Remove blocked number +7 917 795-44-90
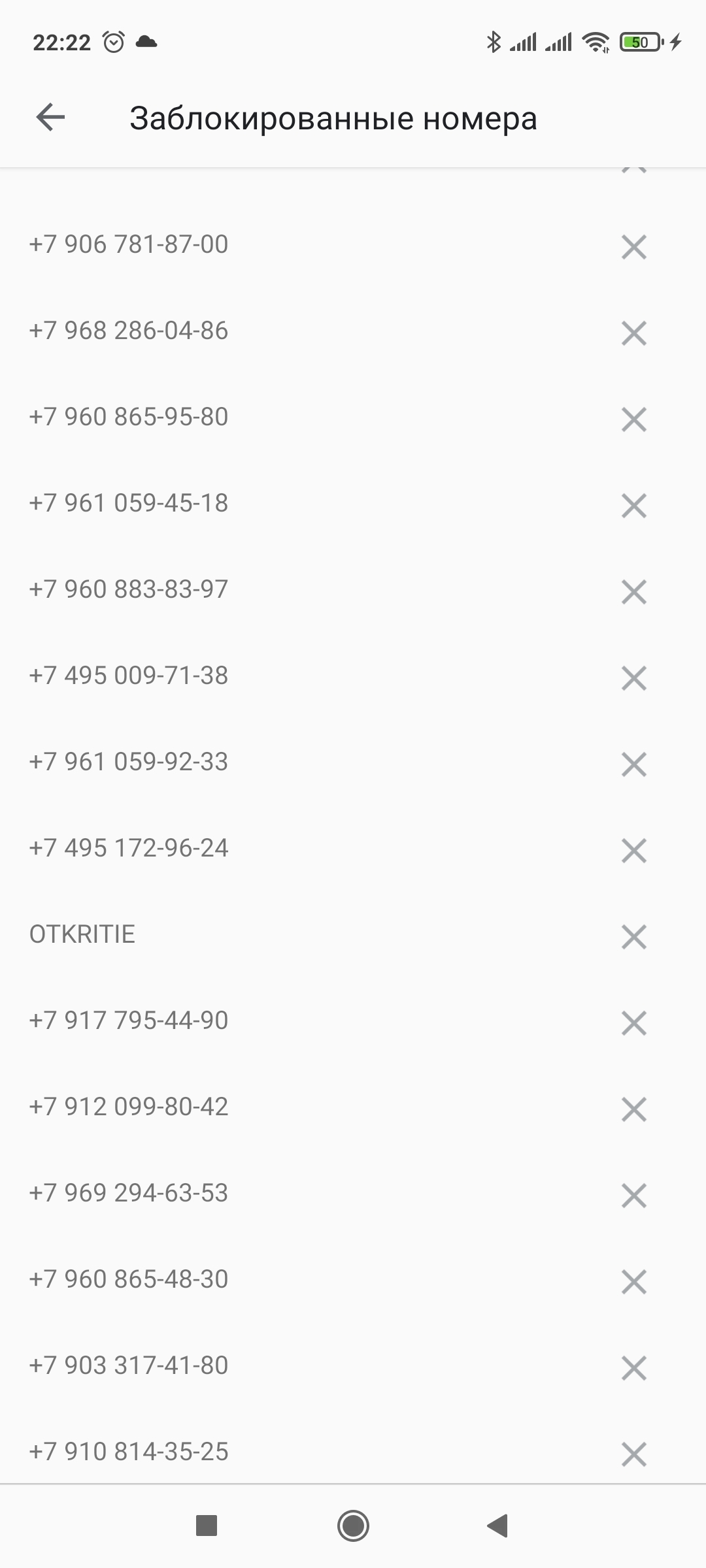 pos(633,1023)
